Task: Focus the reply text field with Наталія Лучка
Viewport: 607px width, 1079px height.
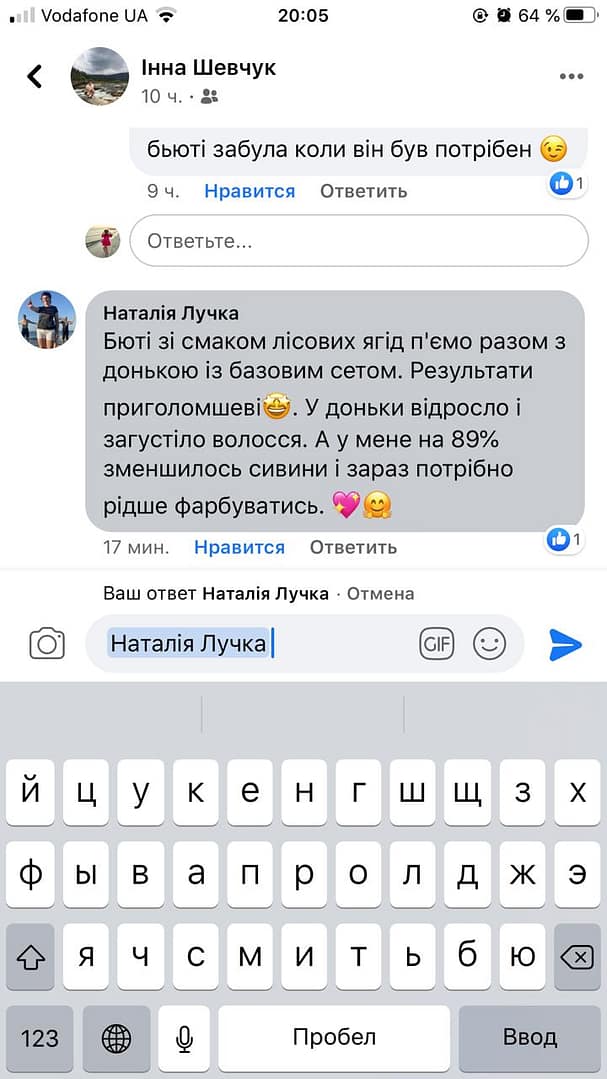Action: [250, 644]
